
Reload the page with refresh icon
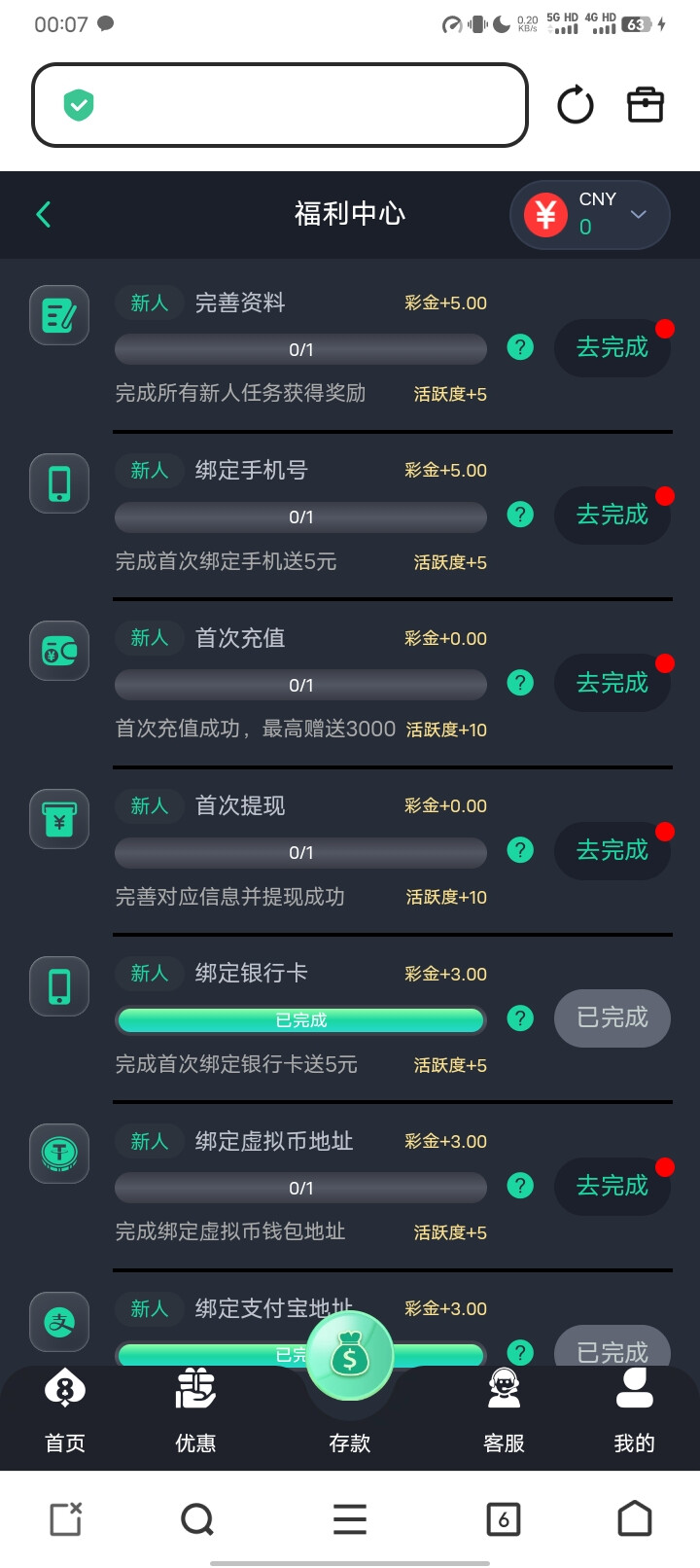click(575, 105)
